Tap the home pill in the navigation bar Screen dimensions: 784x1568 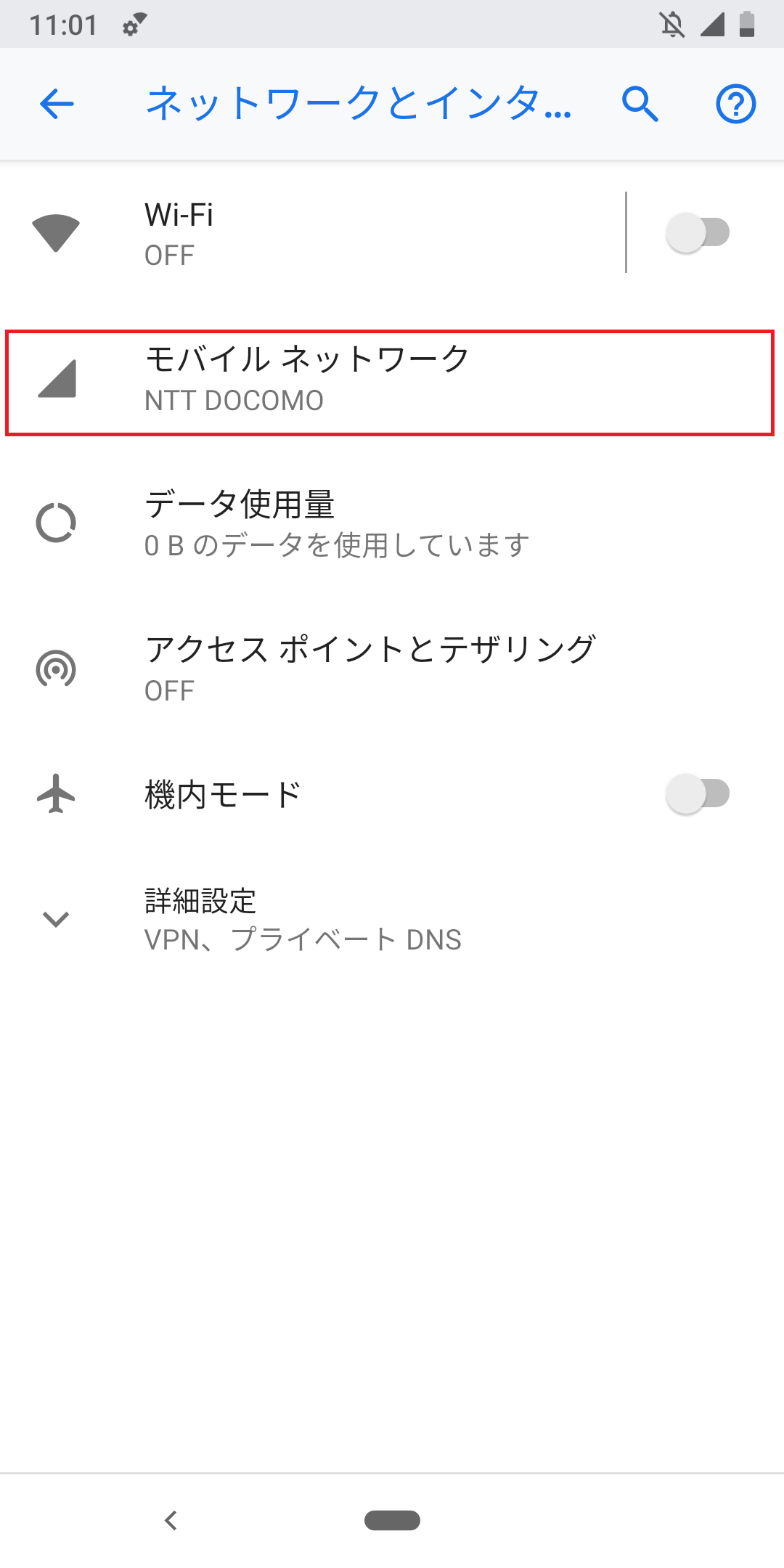[x=391, y=1520]
